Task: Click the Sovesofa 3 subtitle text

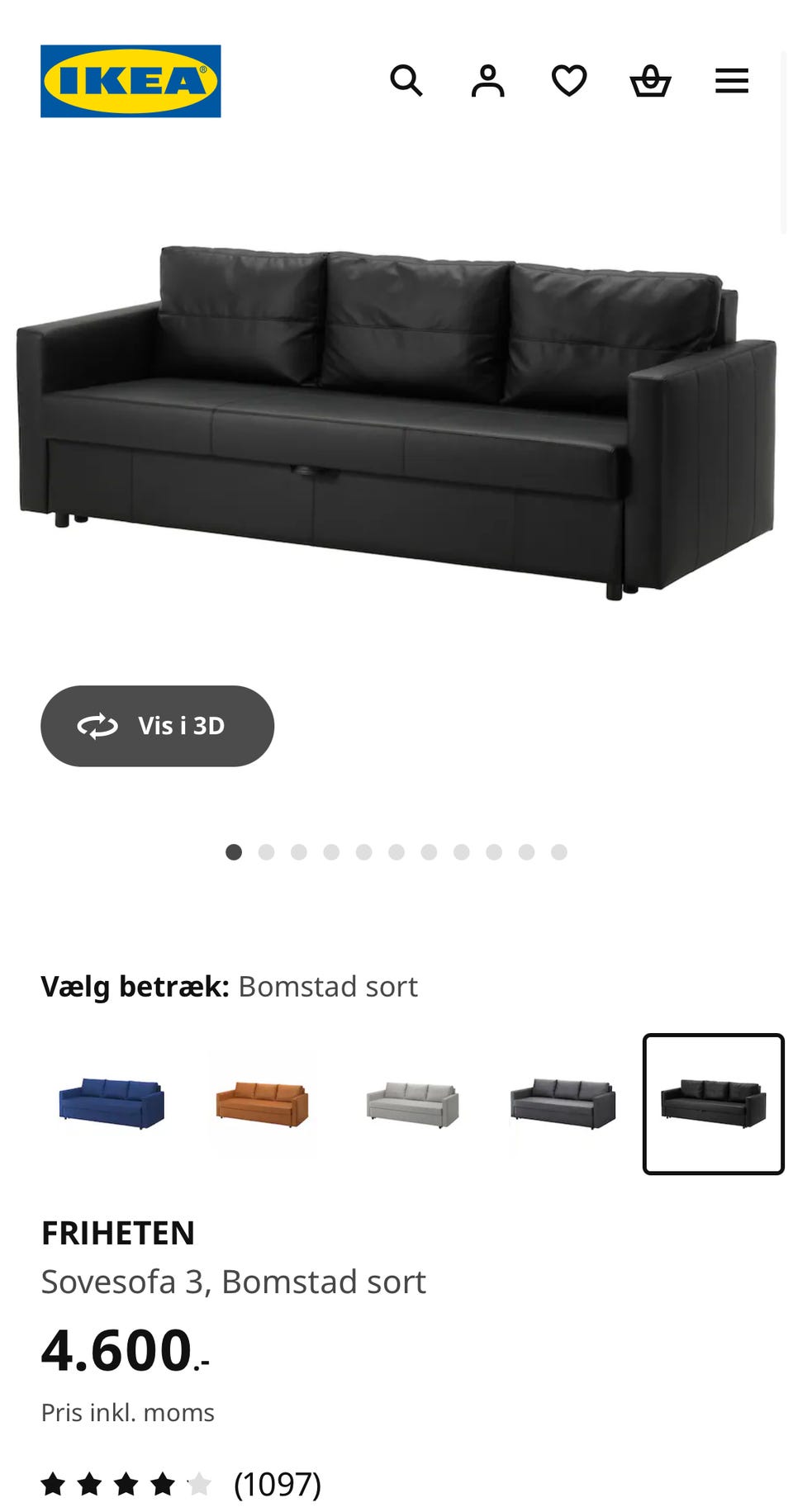Action: click(x=234, y=1282)
